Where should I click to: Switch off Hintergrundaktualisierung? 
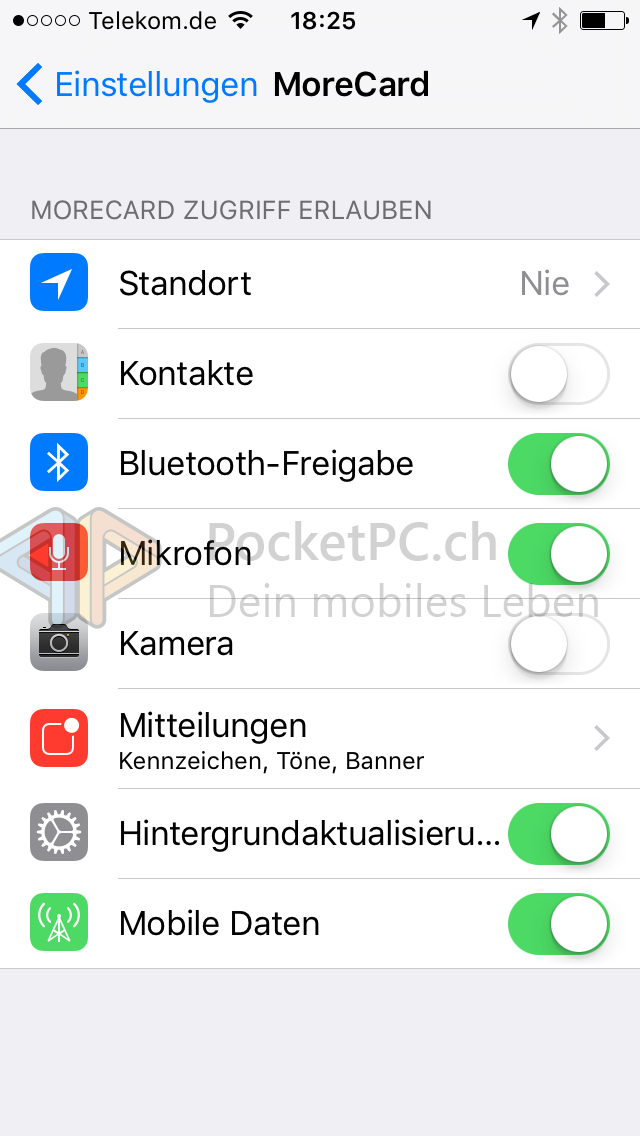point(558,834)
